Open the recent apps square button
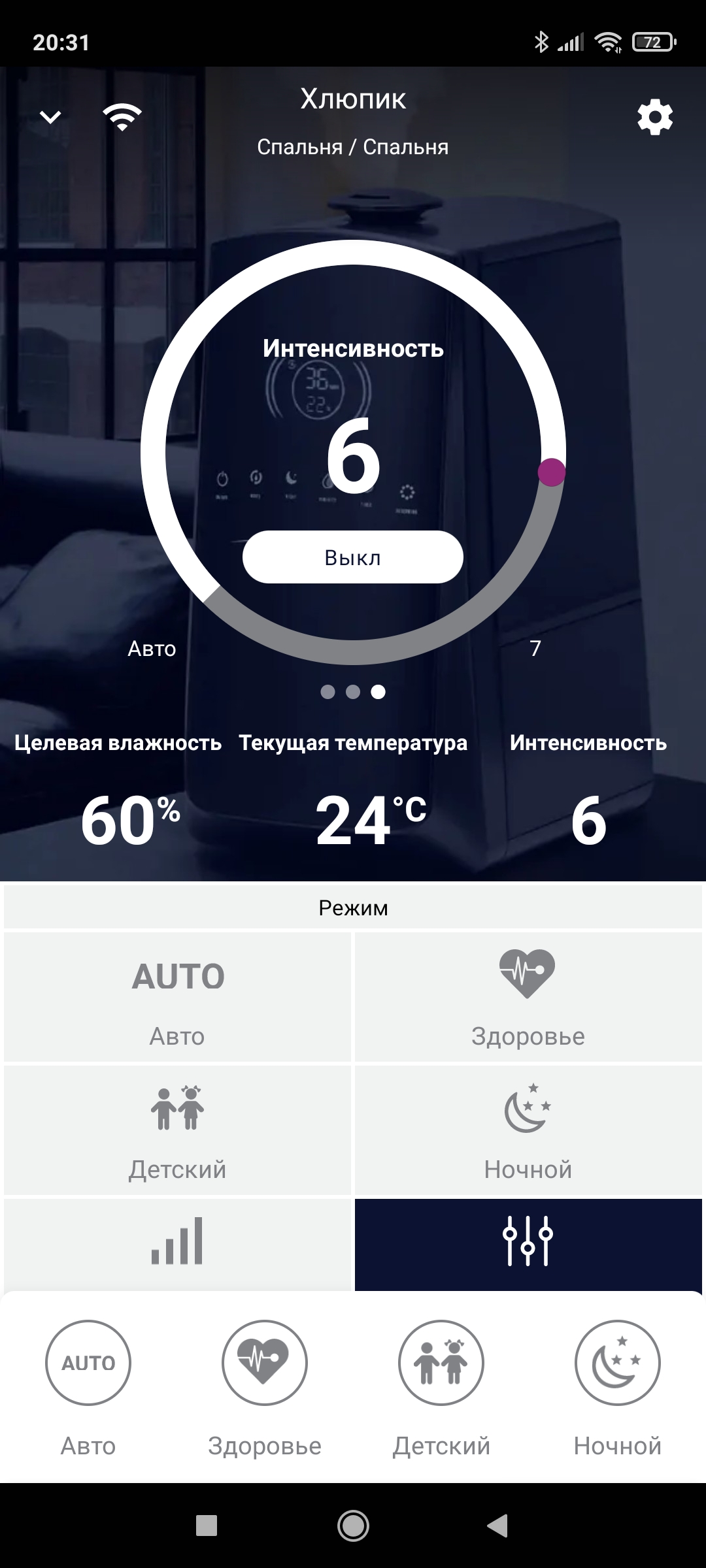Image resolution: width=706 pixels, height=1568 pixels. (x=207, y=1526)
